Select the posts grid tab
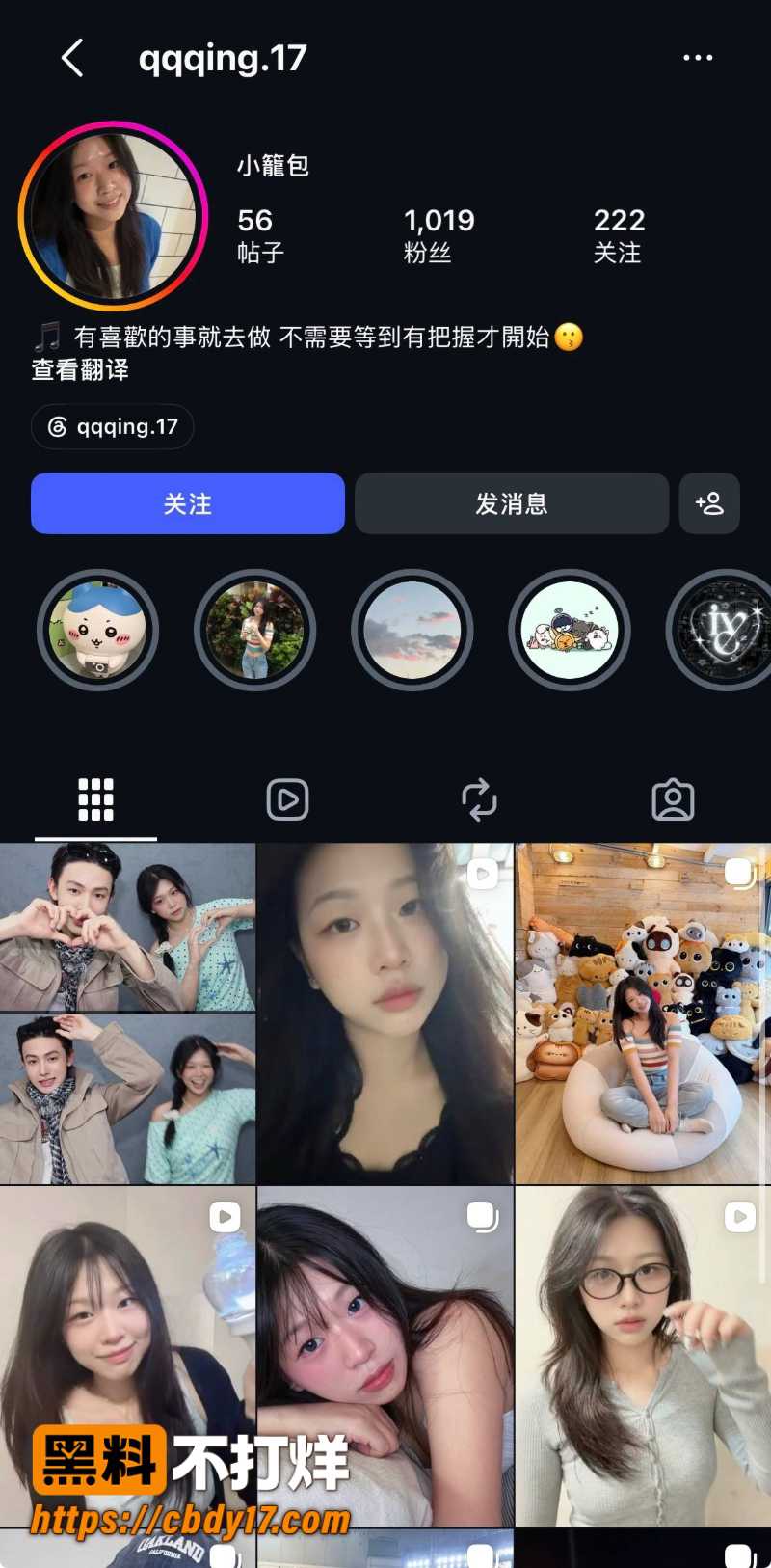The height and width of the screenshot is (1568, 771). pos(95,799)
